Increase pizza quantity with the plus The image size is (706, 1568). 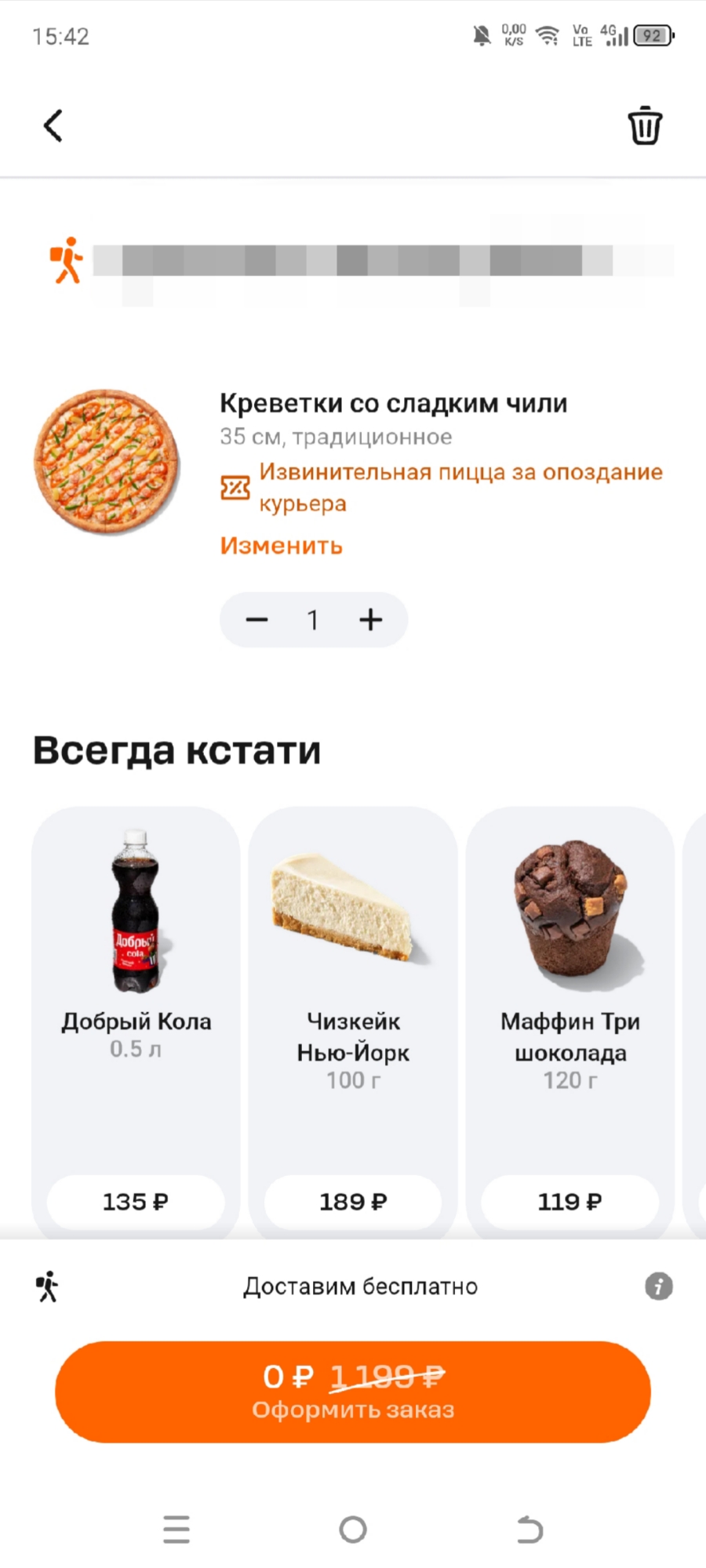[371, 620]
